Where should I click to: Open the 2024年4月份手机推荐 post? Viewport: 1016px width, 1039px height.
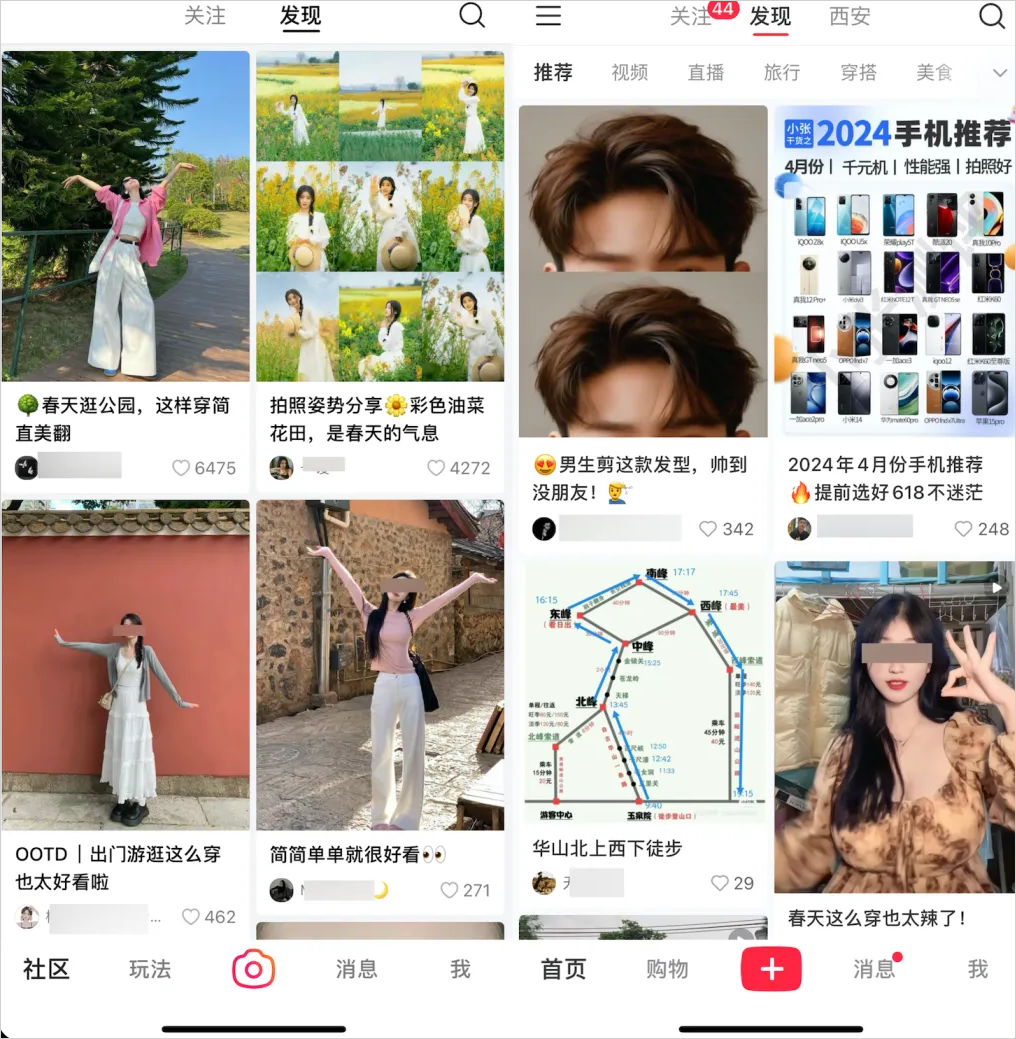(x=894, y=270)
